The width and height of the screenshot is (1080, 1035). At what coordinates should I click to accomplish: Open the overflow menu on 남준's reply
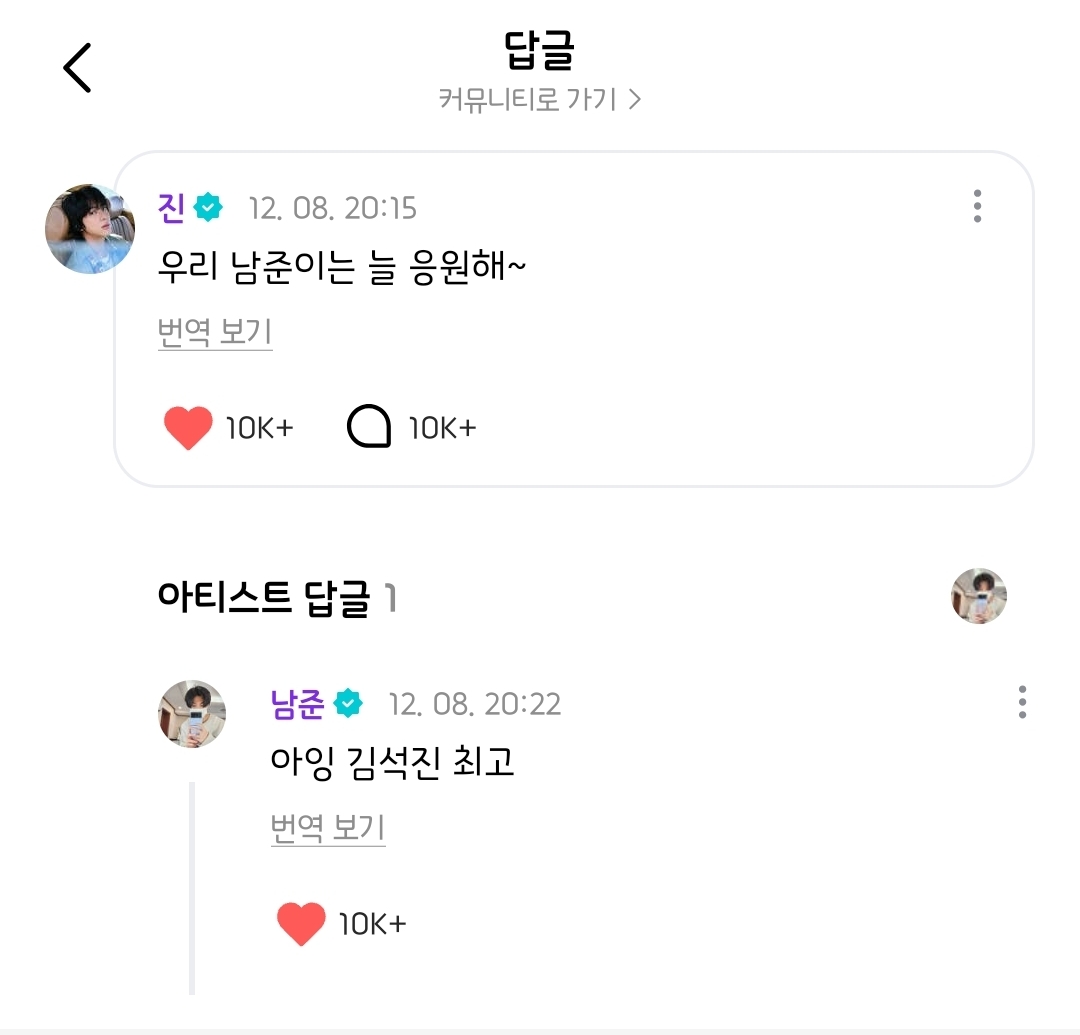point(1021,702)
